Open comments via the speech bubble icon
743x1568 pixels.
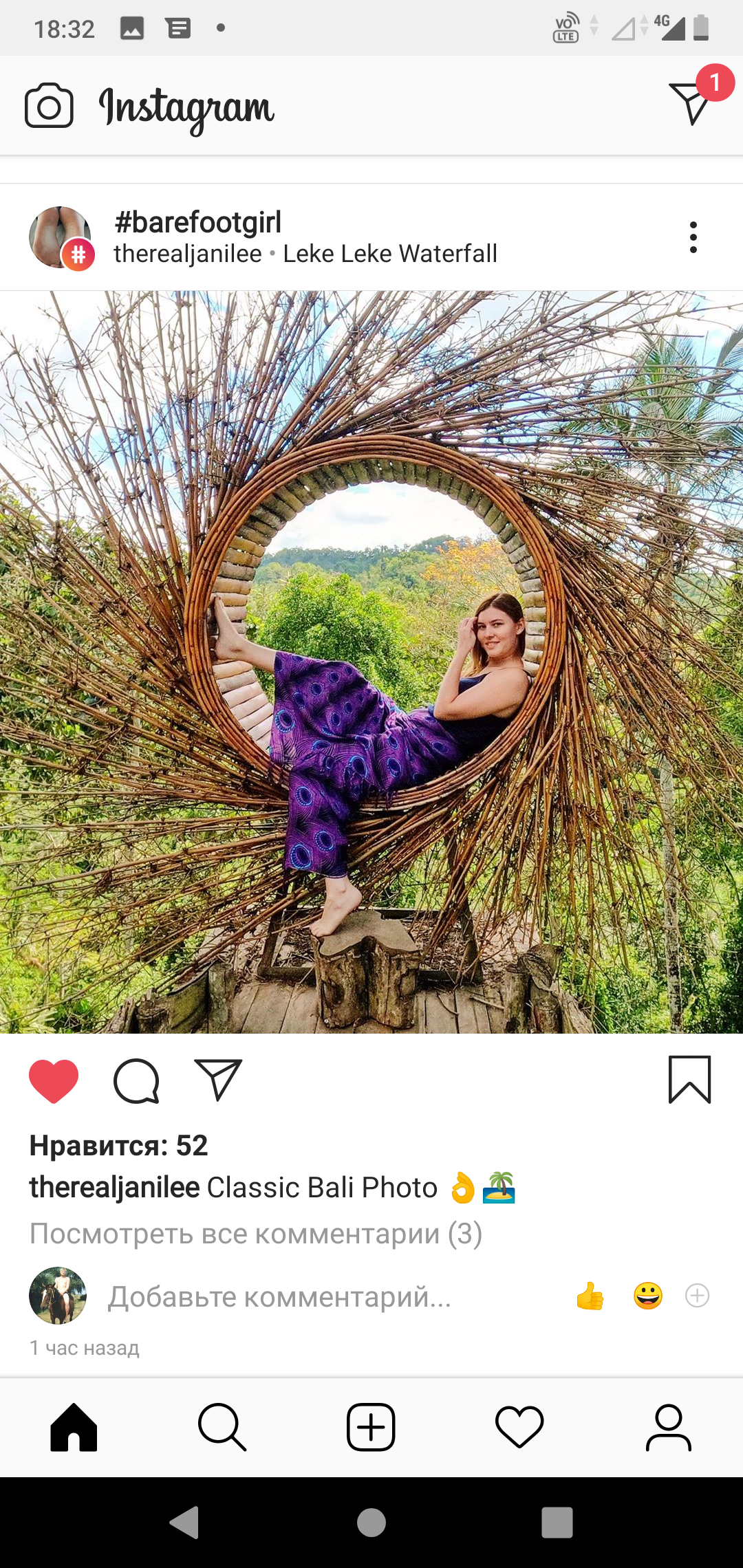tap(136, 1081)
